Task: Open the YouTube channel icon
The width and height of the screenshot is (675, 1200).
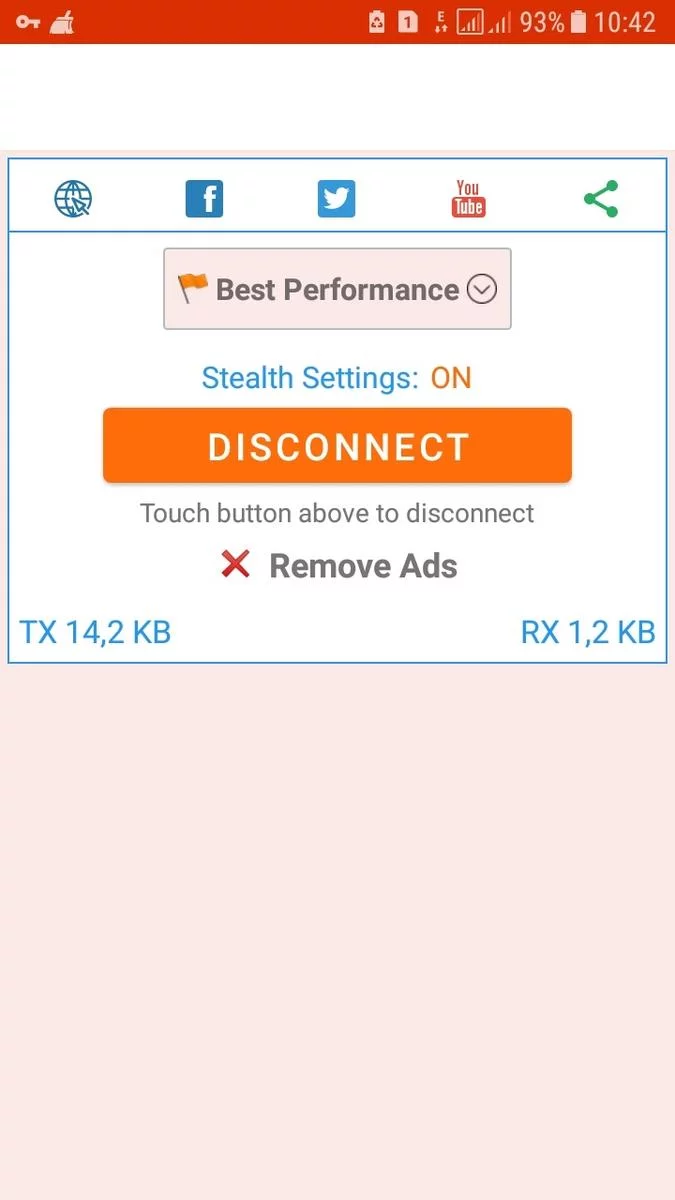Action: pyautogui.click(x=468, y=199)
